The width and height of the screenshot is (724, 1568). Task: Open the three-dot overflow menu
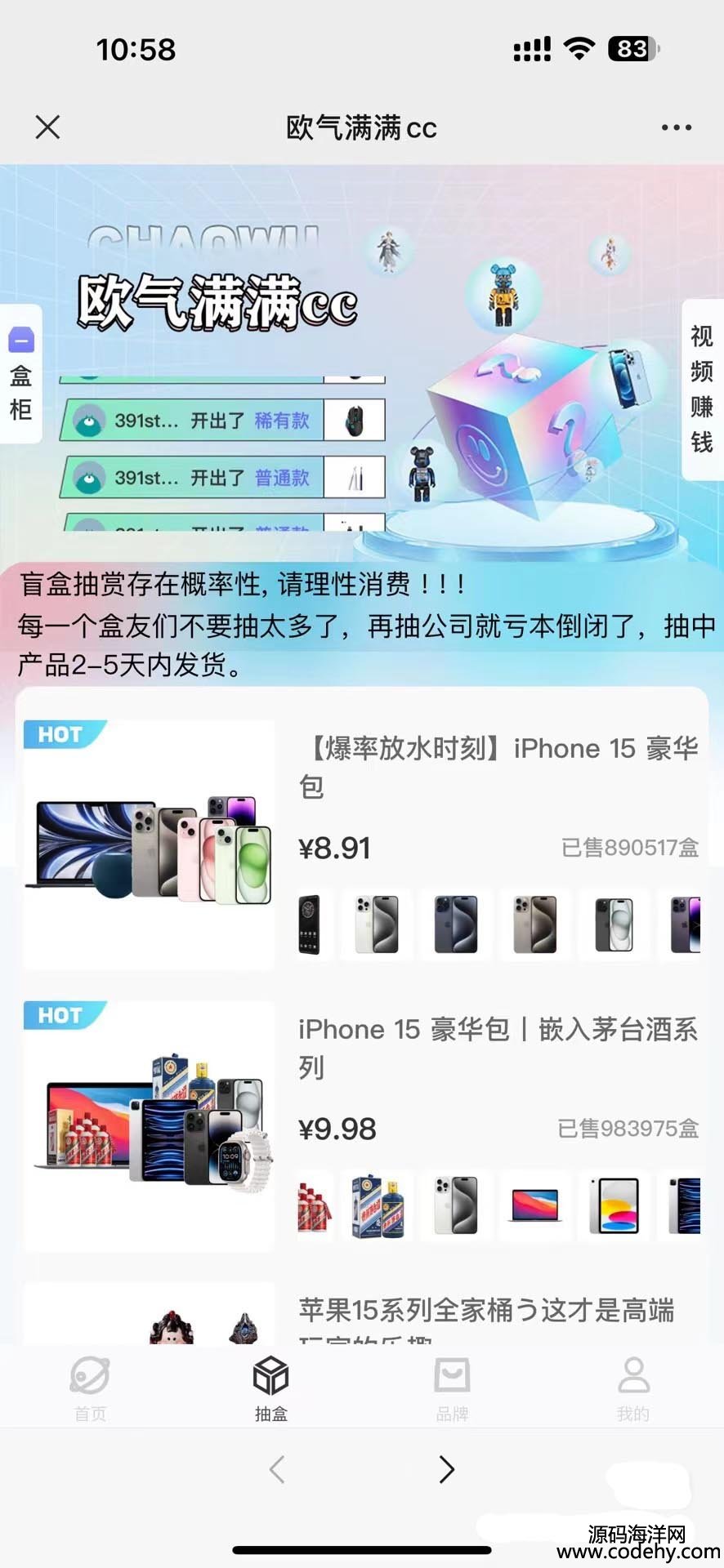tap(676, 127)
